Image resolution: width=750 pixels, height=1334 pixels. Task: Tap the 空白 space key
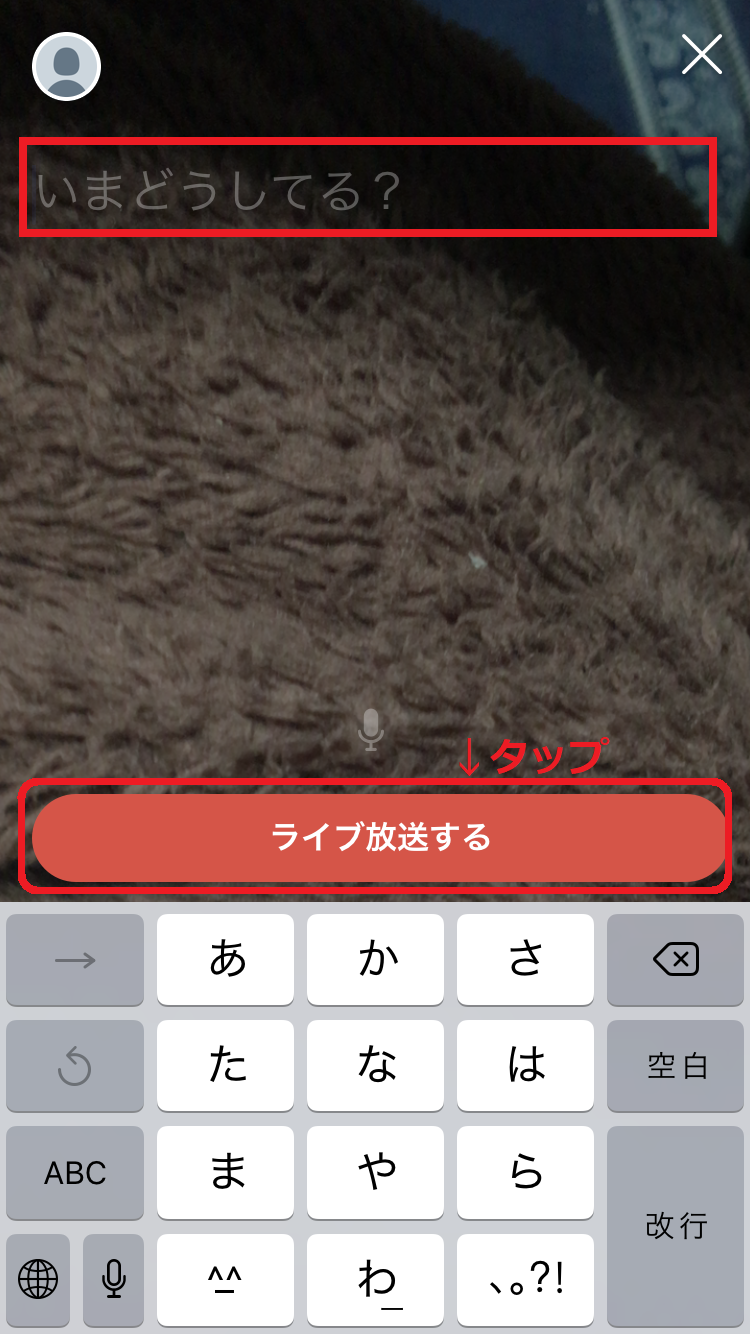pyautogui.click(x=675, y=1066)
